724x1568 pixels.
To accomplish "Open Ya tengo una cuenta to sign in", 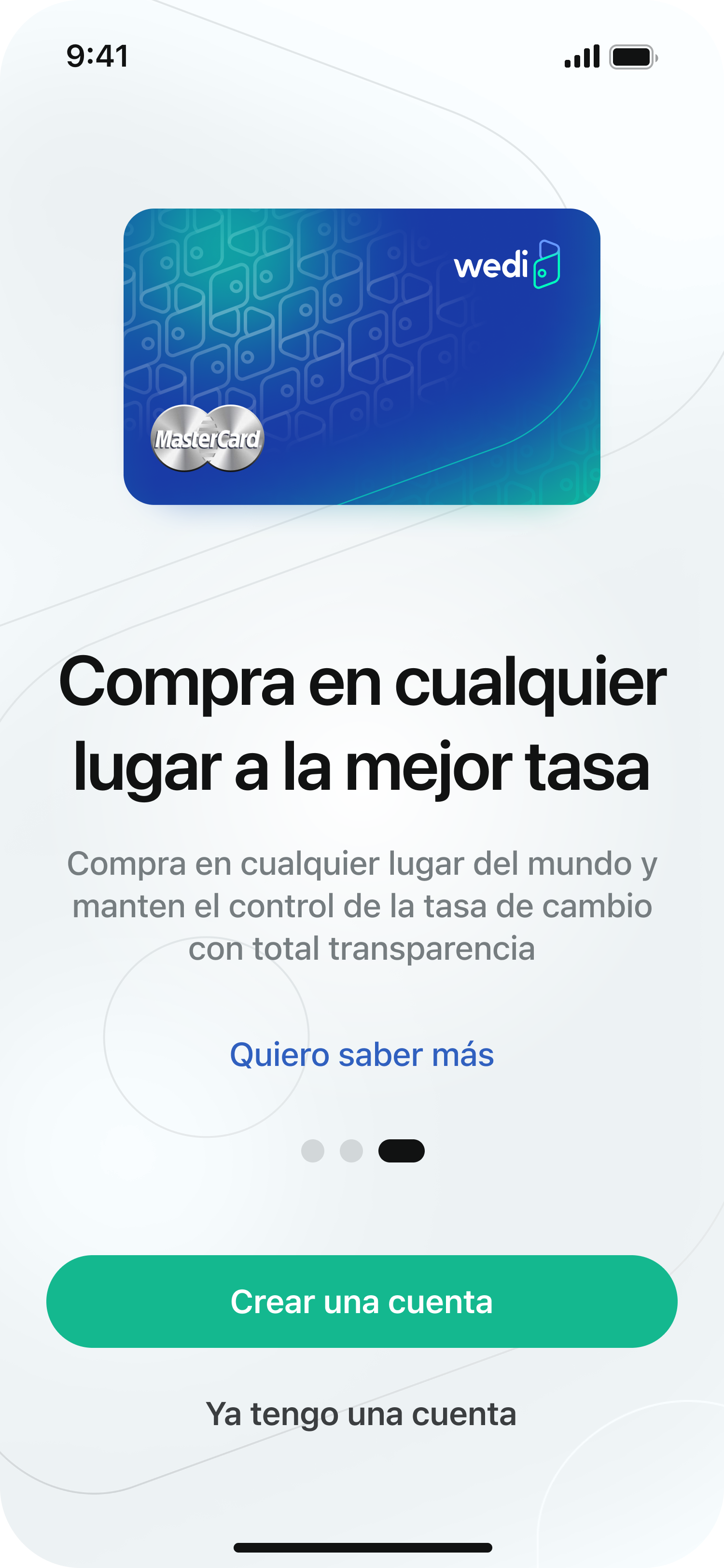I will pyautogui.click(x=362, y=1414).
